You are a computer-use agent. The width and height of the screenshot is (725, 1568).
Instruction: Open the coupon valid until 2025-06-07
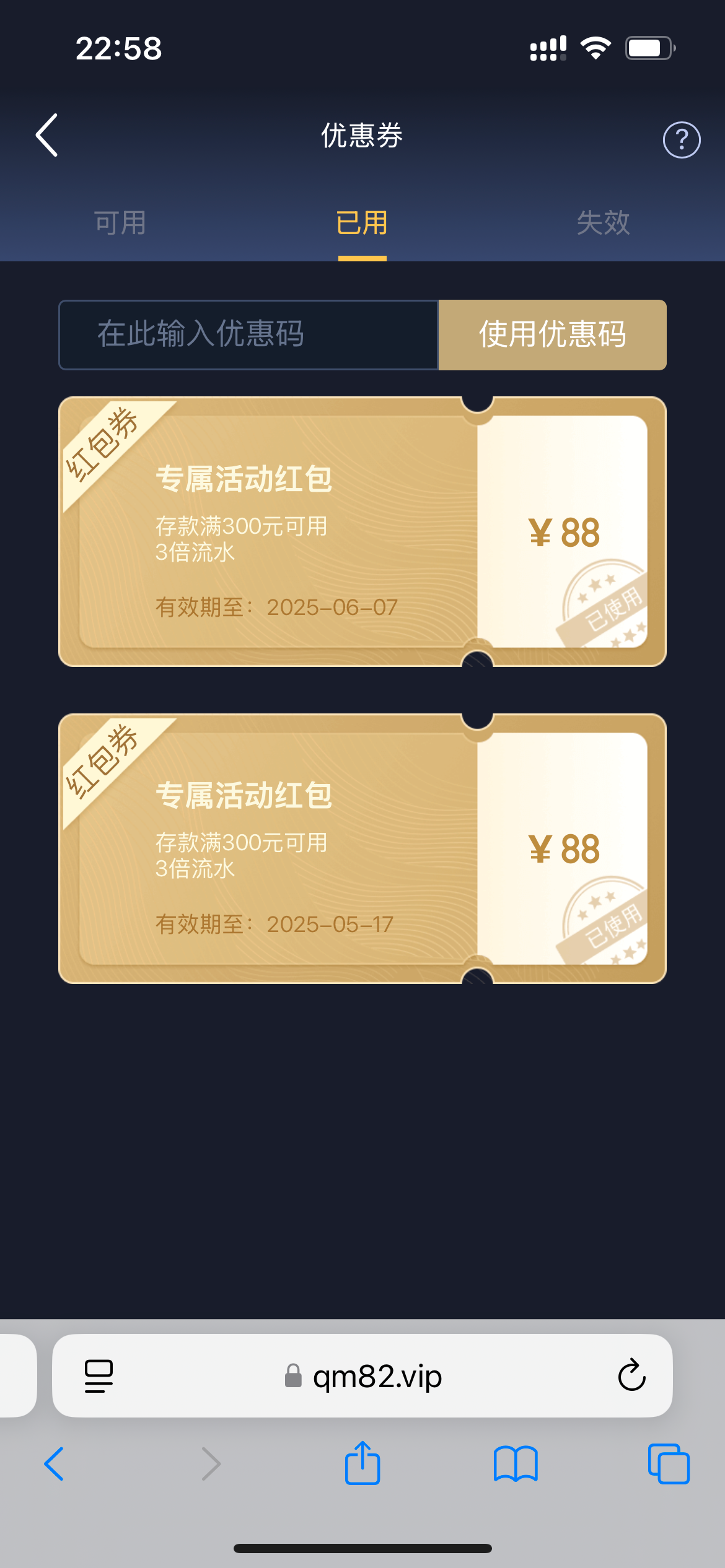[x=362, y=532]
